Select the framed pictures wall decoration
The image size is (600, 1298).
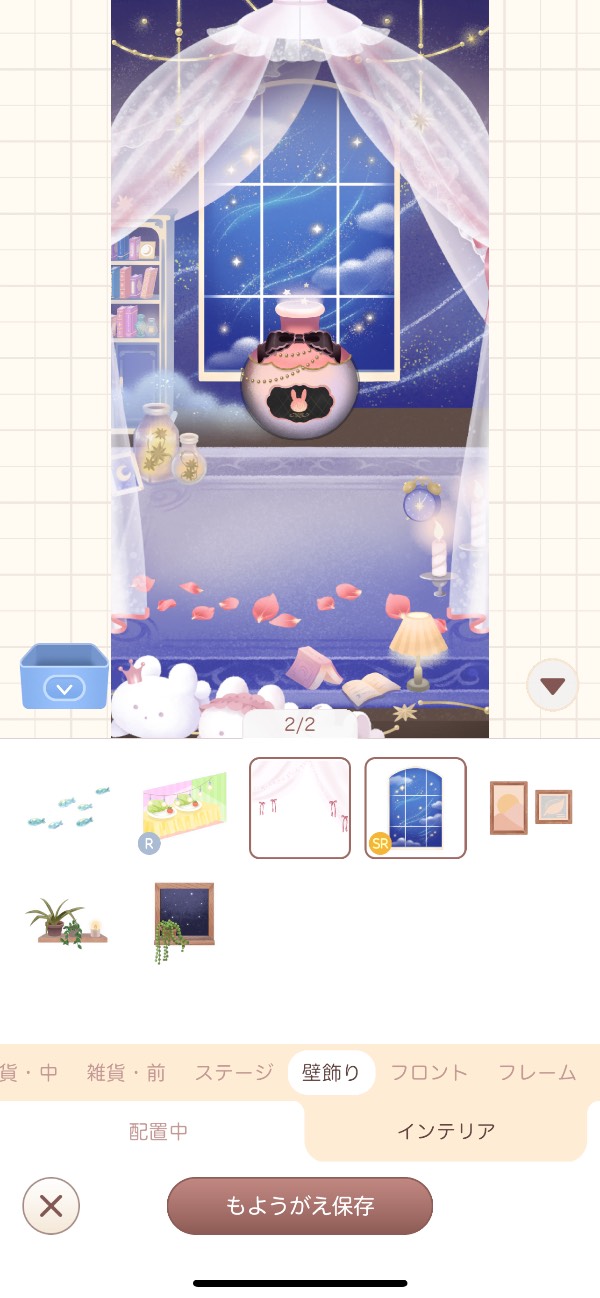[531, 808]
